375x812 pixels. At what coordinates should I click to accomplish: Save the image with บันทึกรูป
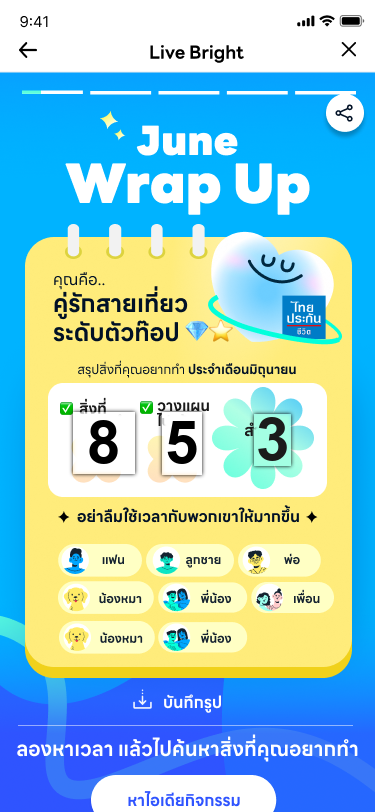pyautogui.click(x=178, y=702)
